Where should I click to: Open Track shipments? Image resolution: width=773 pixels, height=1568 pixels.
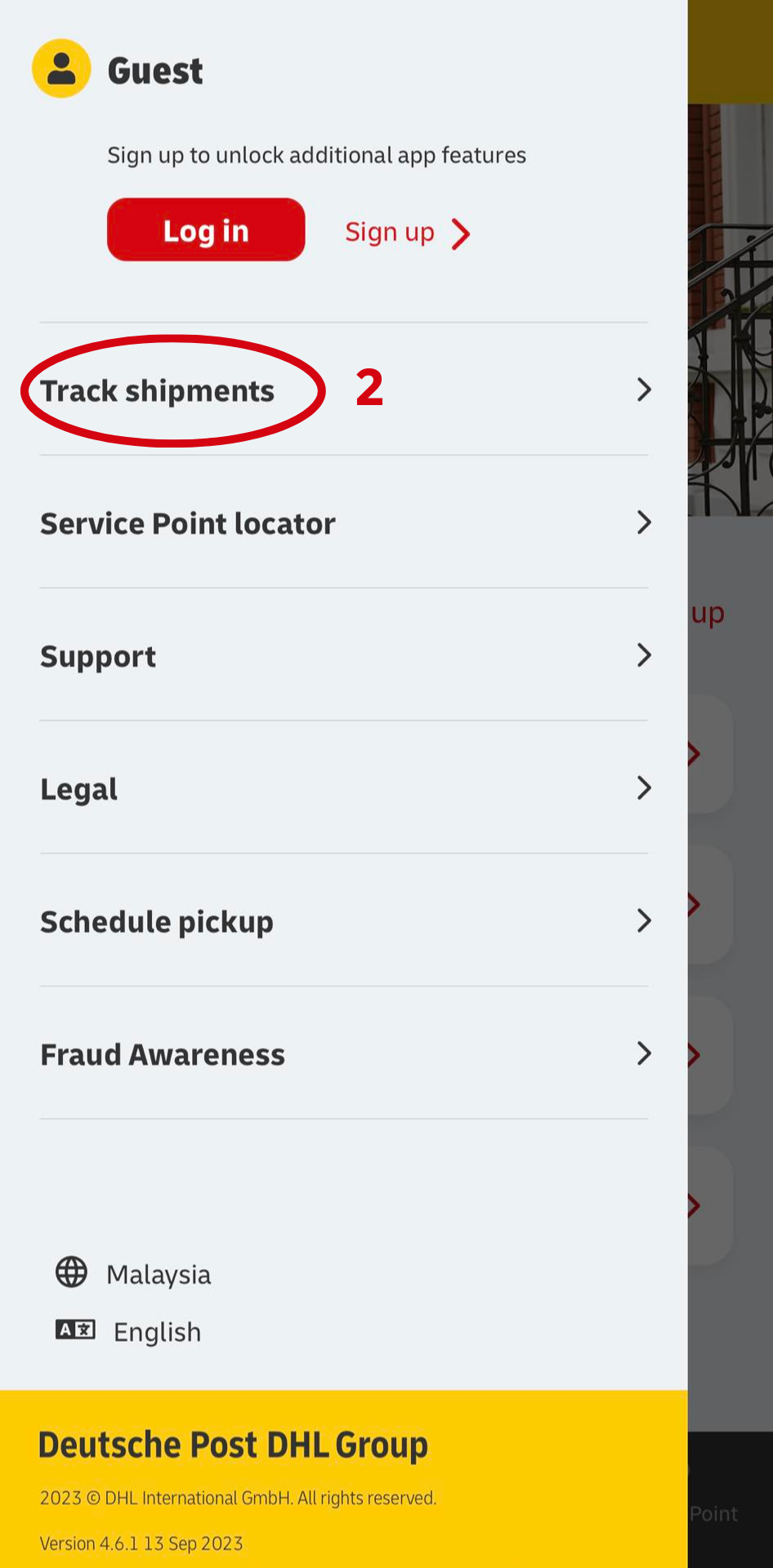click(x=344, y=390)
